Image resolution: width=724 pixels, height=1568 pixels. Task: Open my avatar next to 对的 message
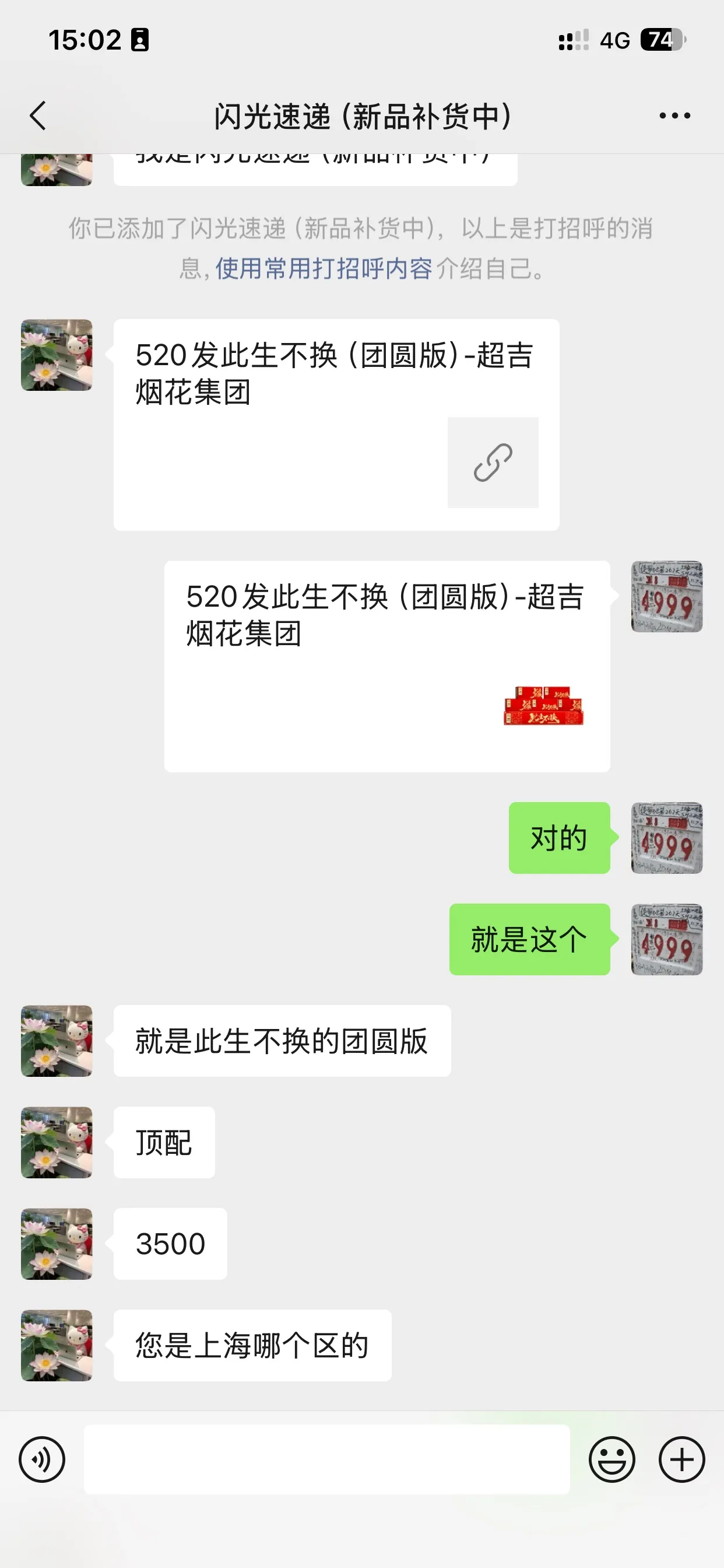pyautogui.click(x=667, y=838)
